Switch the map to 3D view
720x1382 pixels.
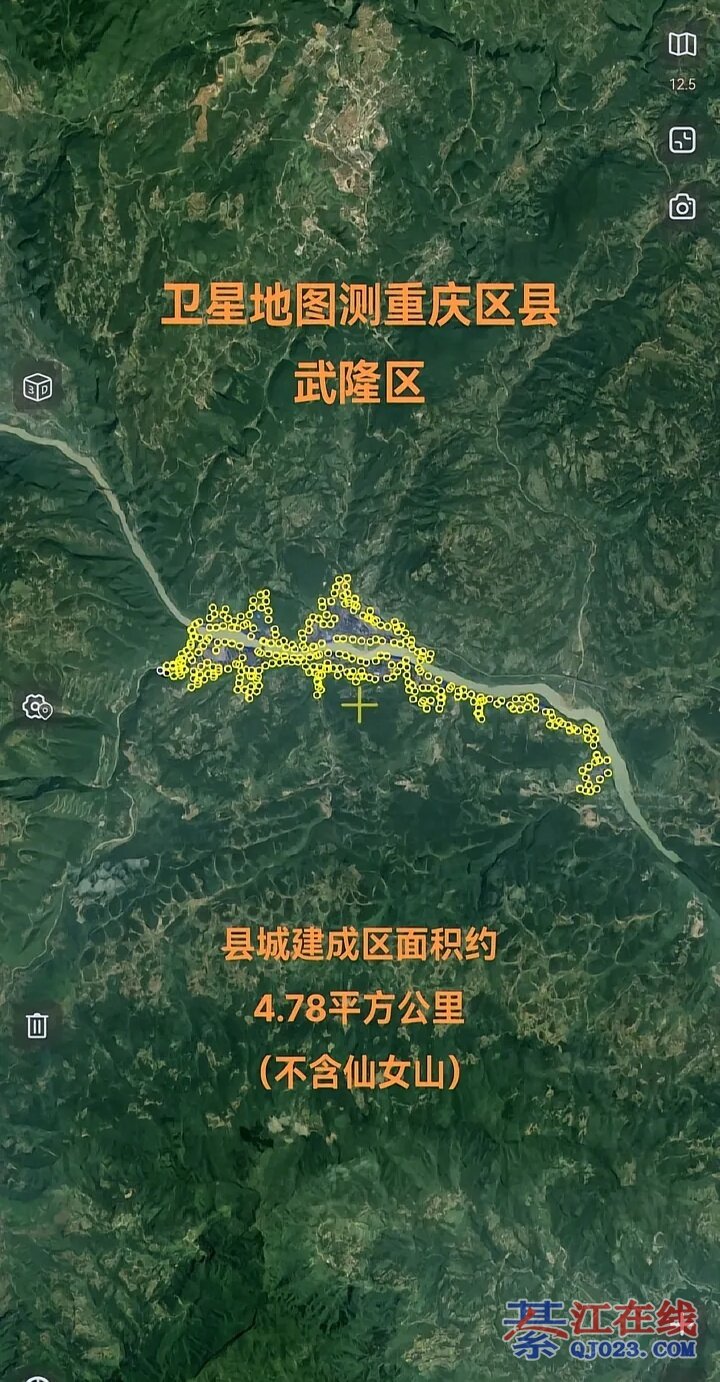(x=38, y=388)
